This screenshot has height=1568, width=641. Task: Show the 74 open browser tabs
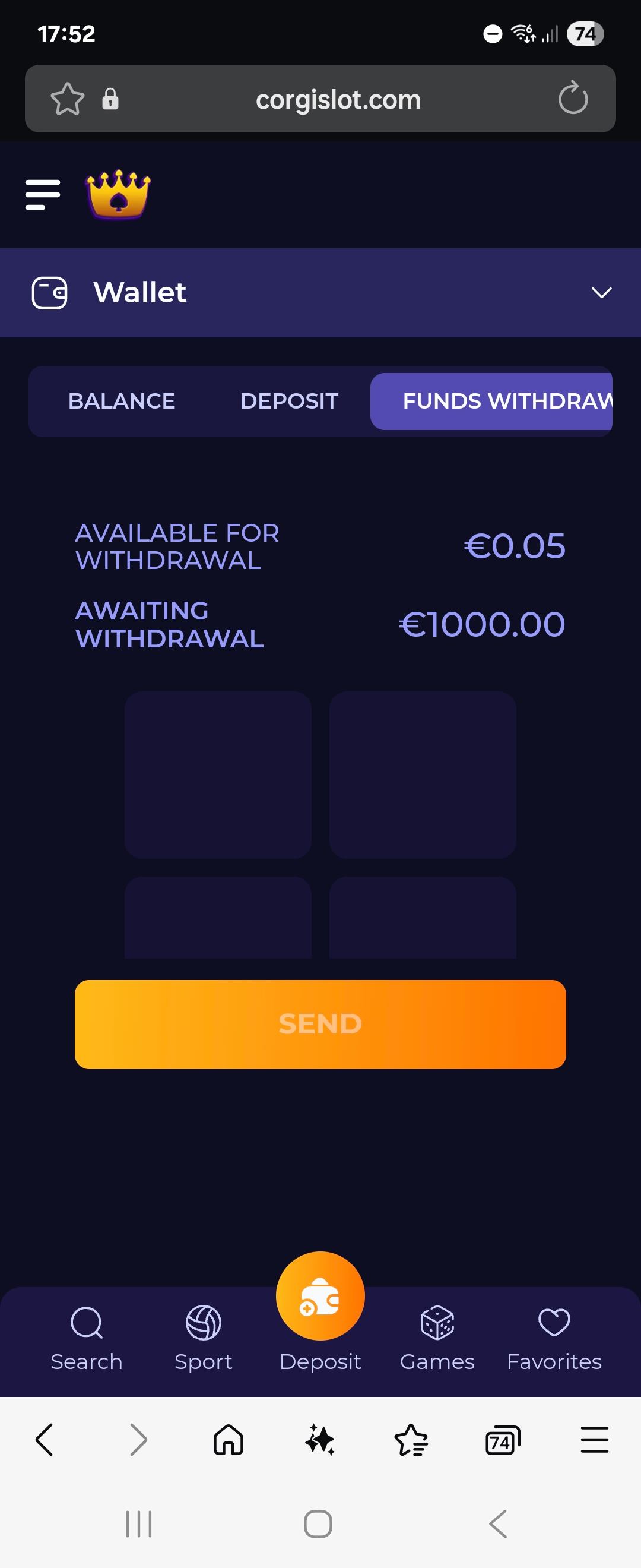click(x=502, y=1440)
